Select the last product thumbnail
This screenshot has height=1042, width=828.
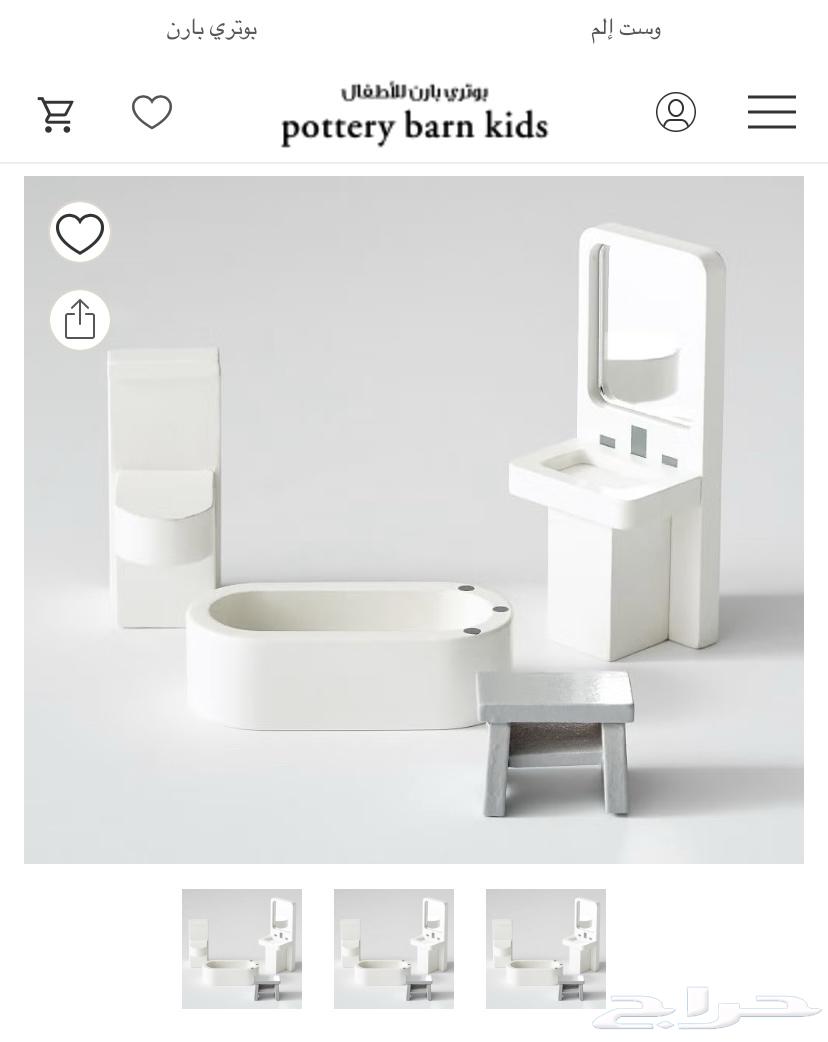pos(546,948)
